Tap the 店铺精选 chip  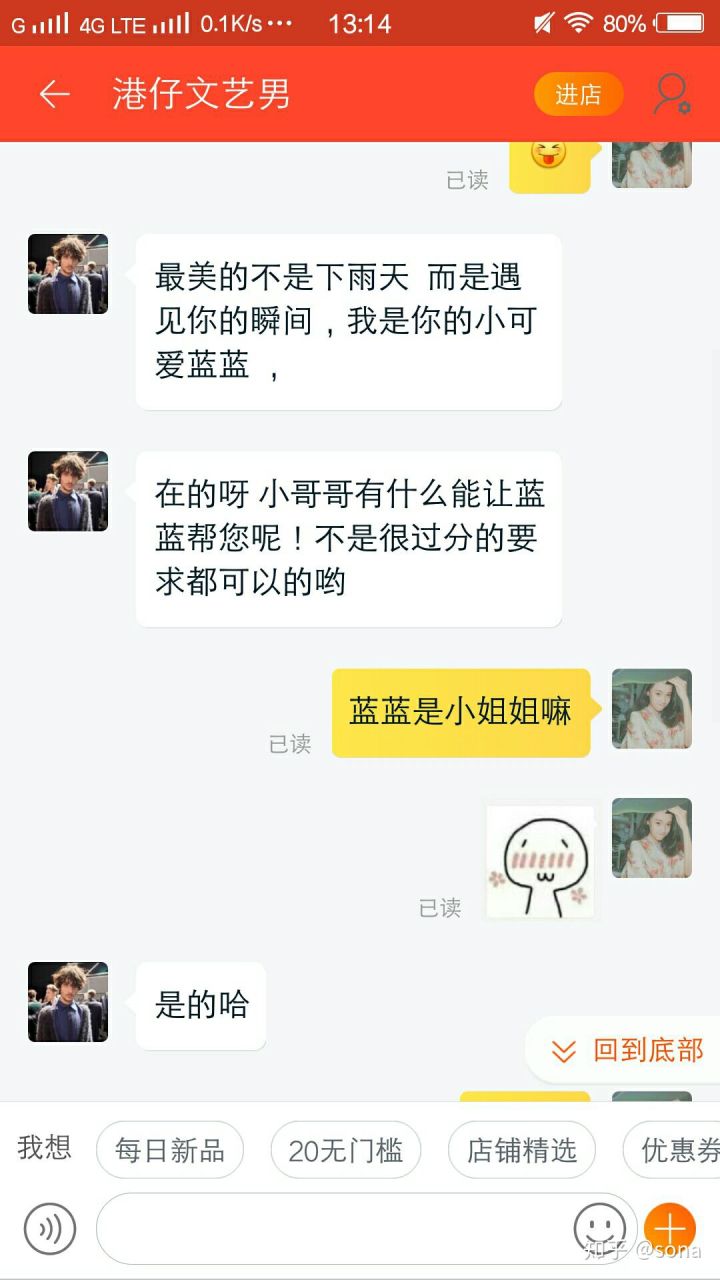(x=521, y=1150)
